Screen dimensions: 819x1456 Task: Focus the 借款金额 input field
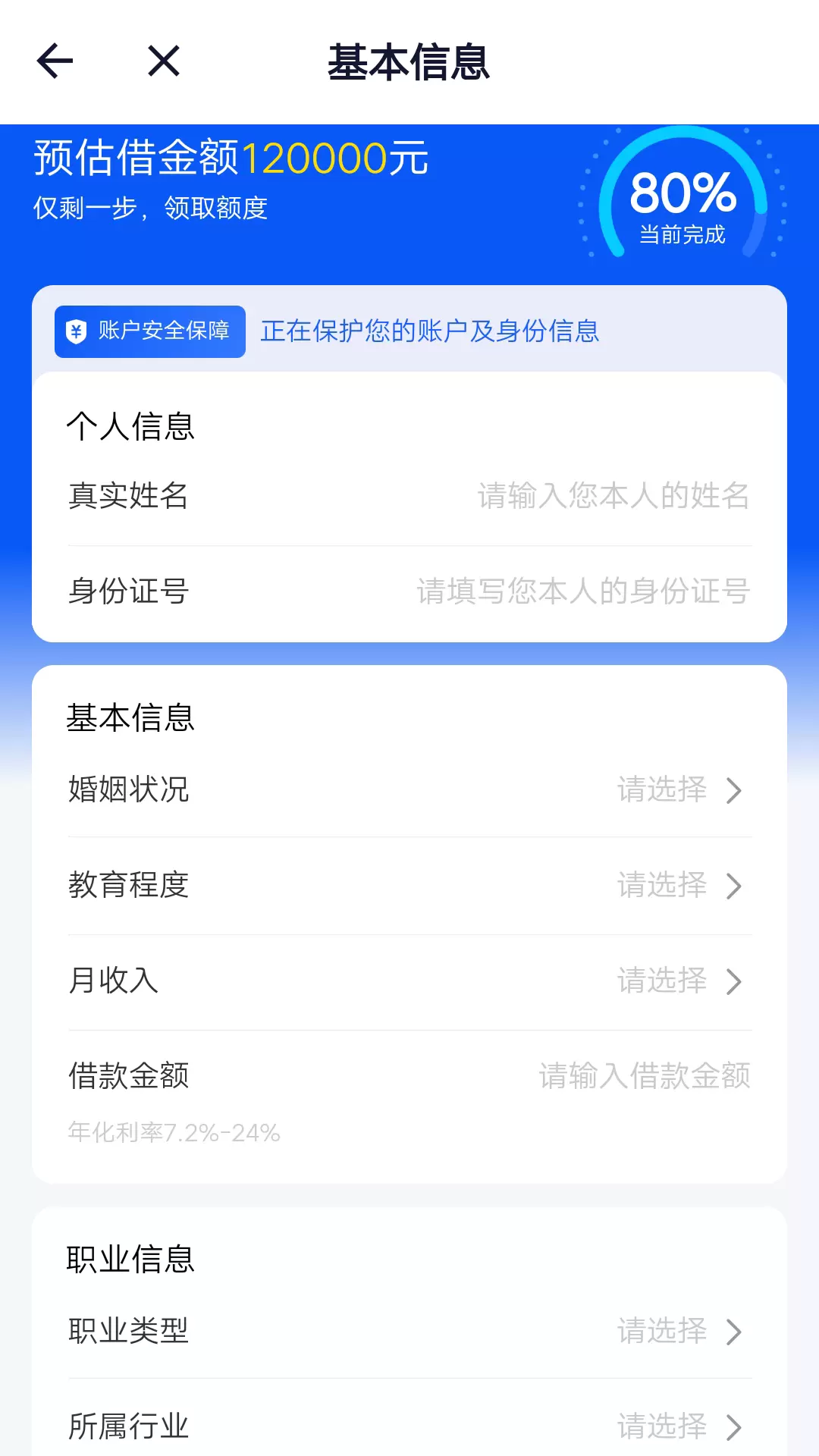tap(409, 1075)
